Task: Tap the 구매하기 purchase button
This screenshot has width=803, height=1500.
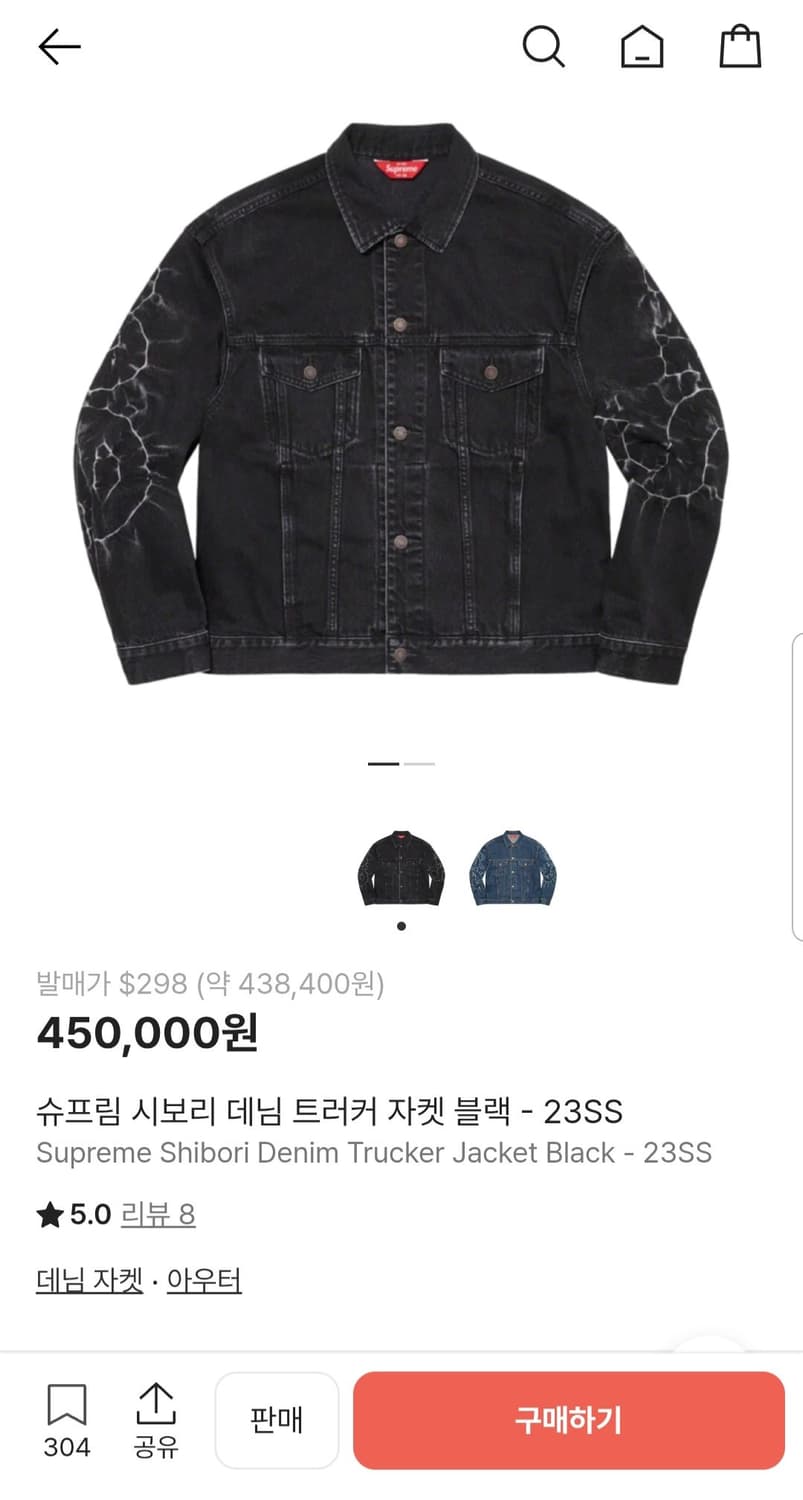Action: [567, 1419]
